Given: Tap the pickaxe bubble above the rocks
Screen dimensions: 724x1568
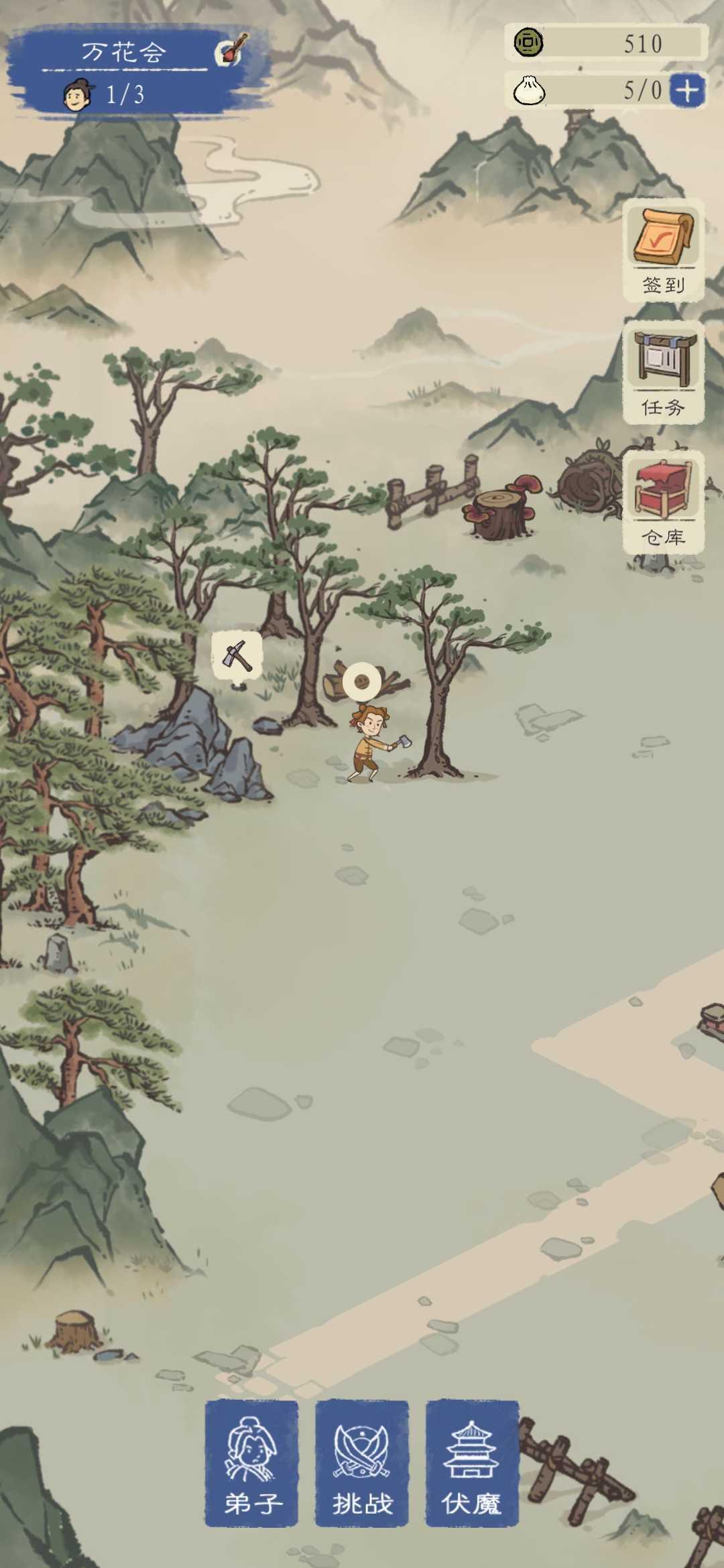Looking at the screenshot, I should click(x=237, y=656).
